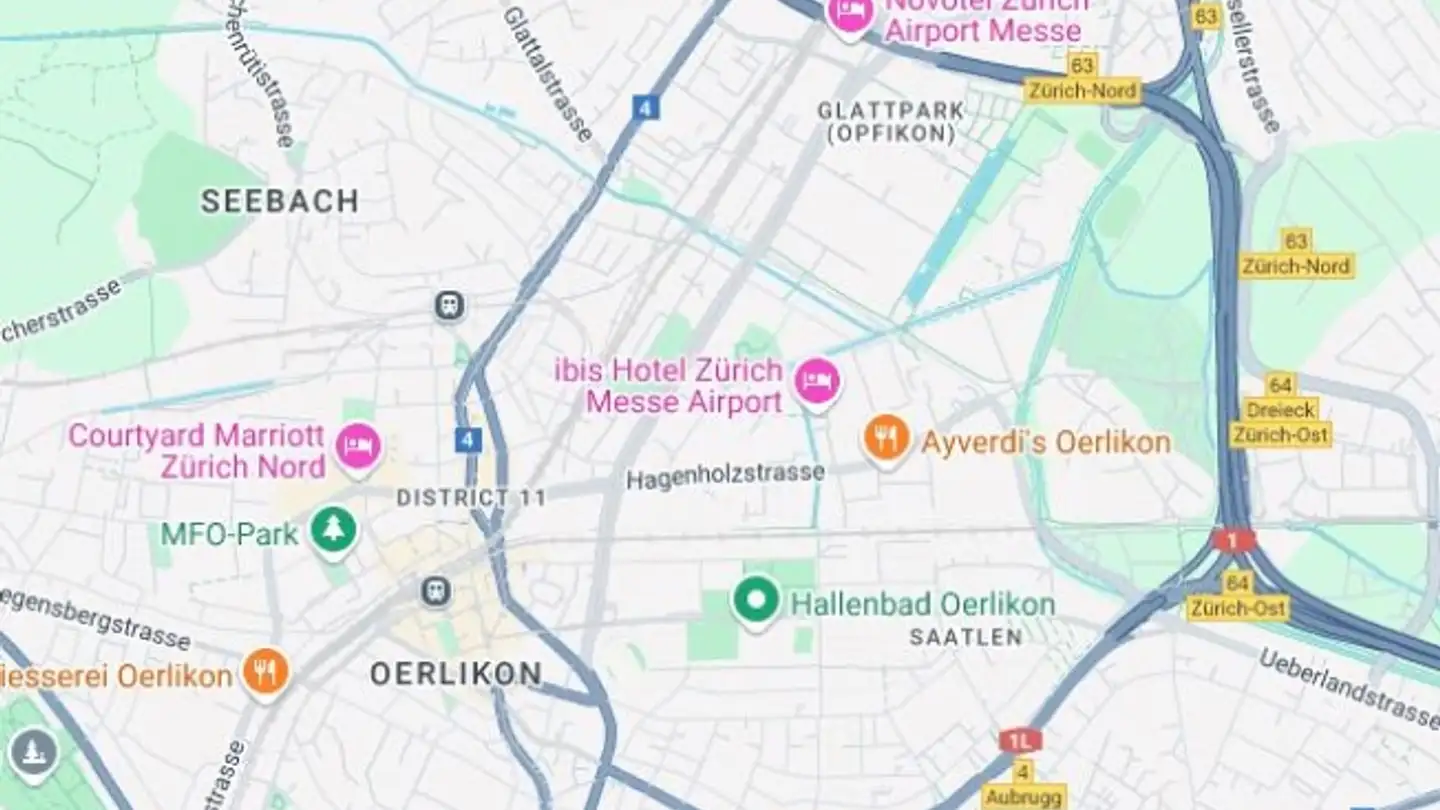This screenshot has height=810, width=1440.
Task: Open the ibis Hotel Zürich Messe Airport pin
Action: [x=817, y=383]
